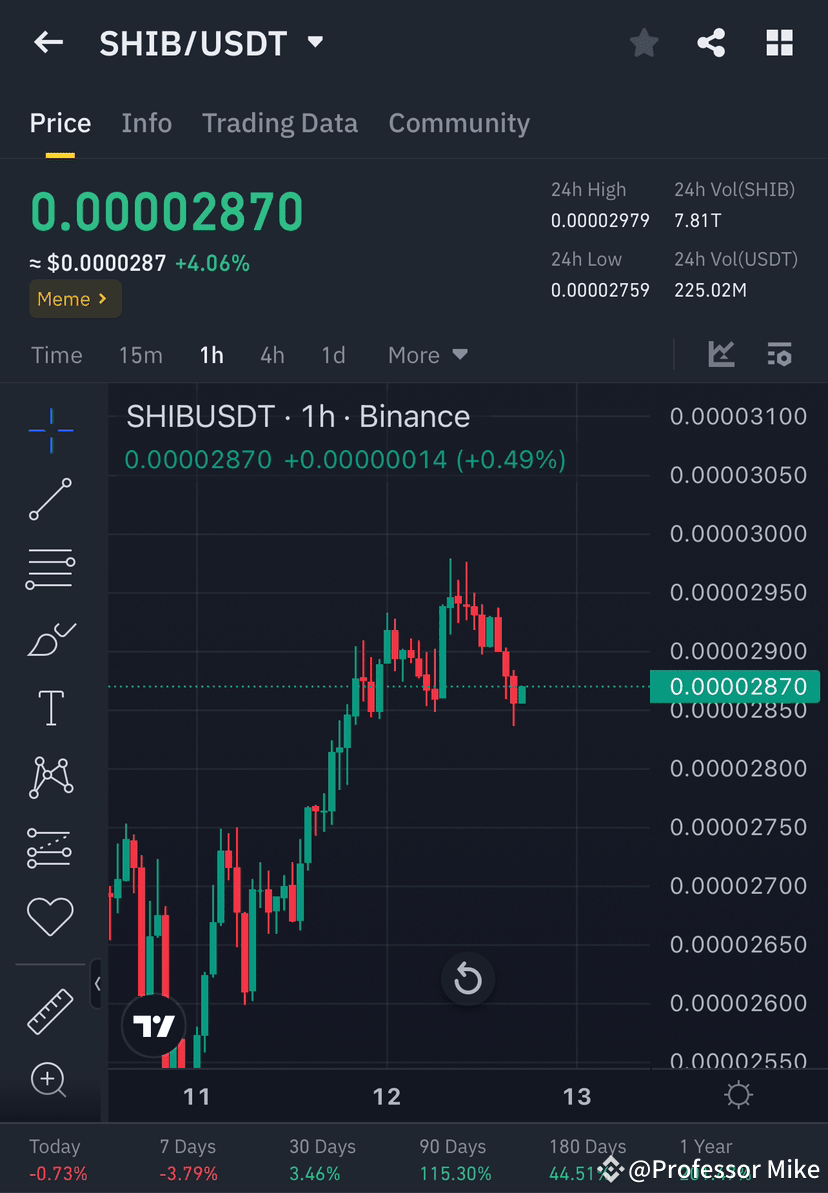Image resolution: width=828 pixels, height=1193 pixels.
Task: Select the trend line drawing tool
Action: 50,500
